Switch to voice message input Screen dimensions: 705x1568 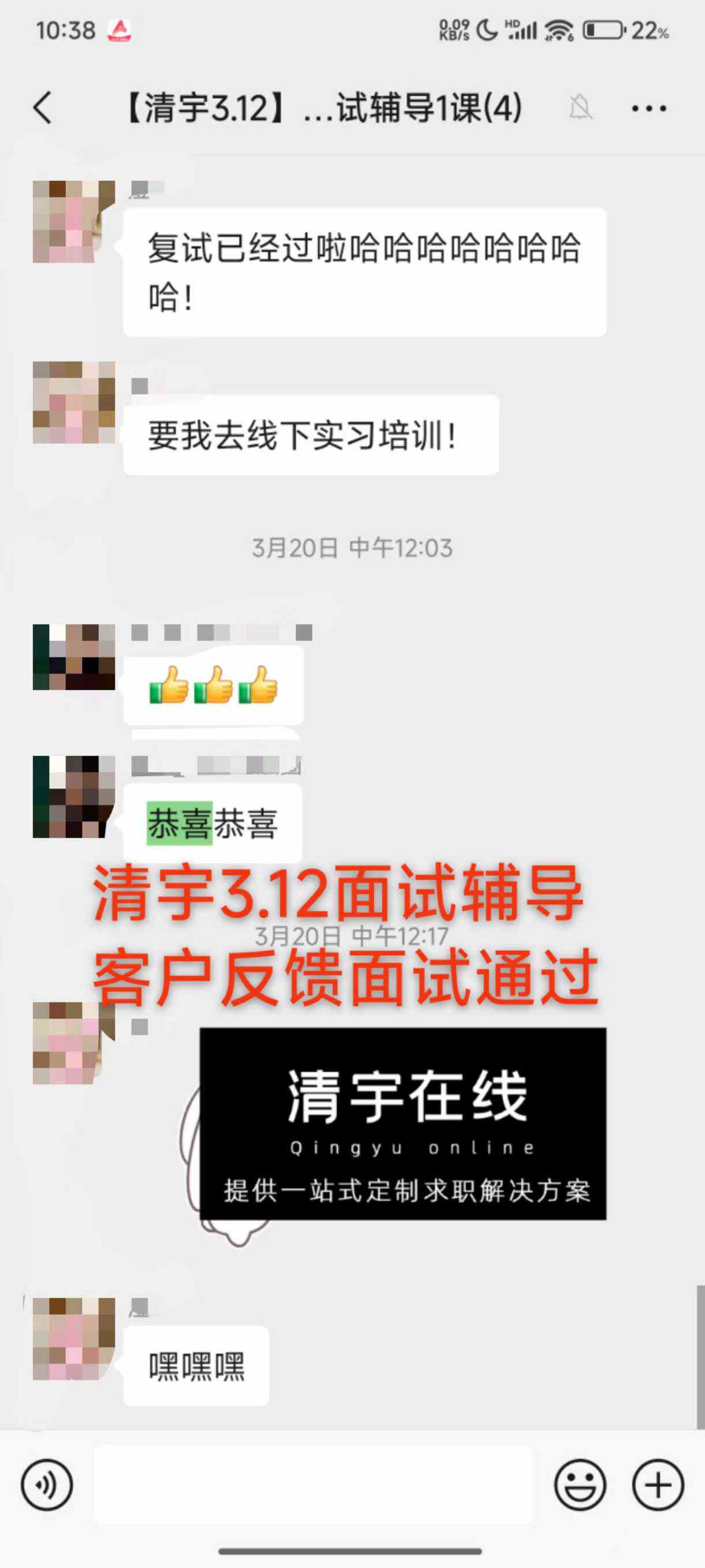pyautogui.click(x=47, y=1485)
